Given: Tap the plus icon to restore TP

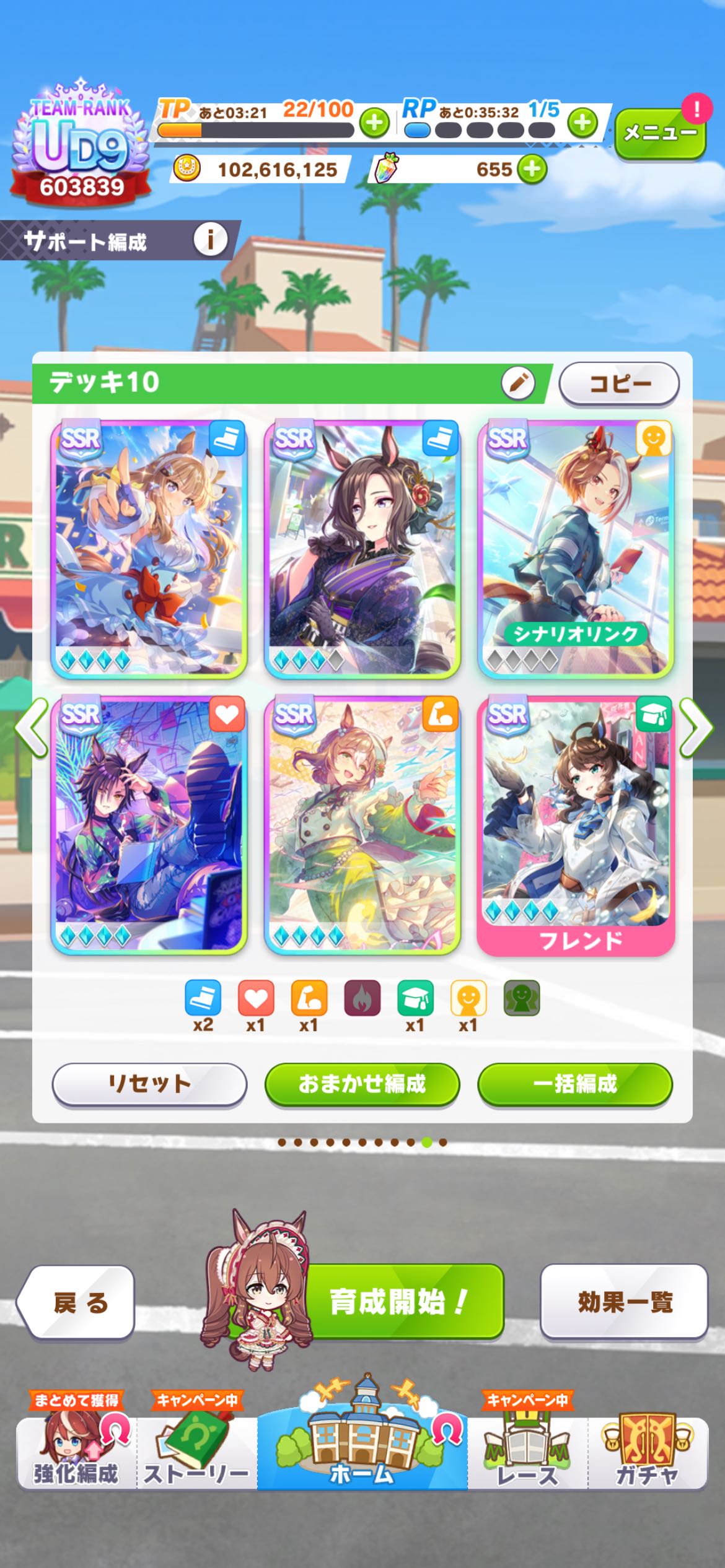Looking at the screenshot, I should [x=374, y=122].
